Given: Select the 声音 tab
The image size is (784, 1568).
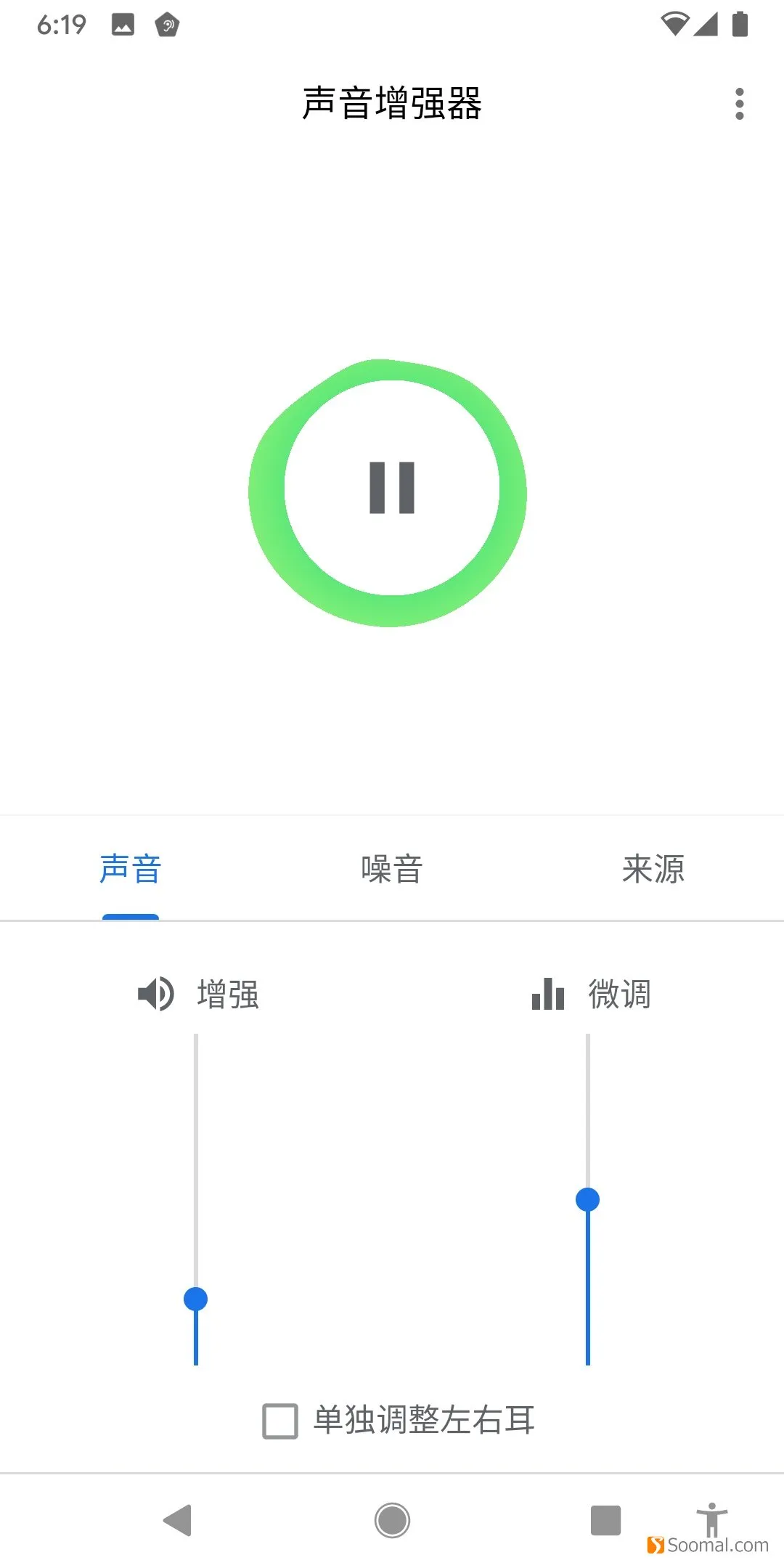Looking at the screenshot, I should pyautogui.click(x=131, y=869).
